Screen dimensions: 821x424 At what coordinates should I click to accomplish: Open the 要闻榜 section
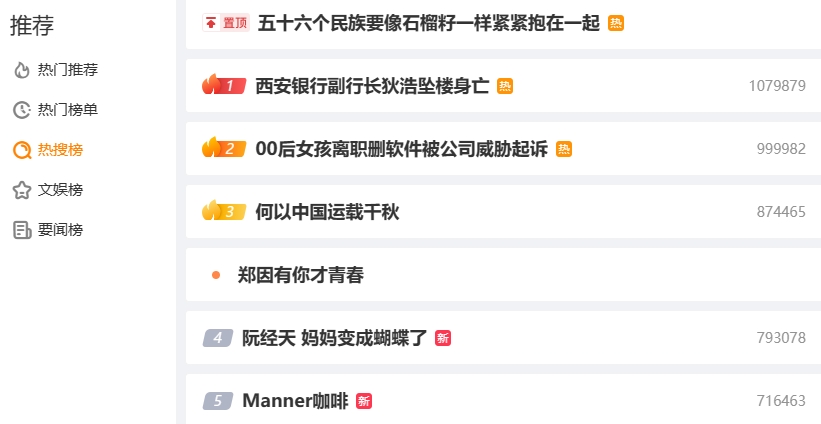click(48, 230)
